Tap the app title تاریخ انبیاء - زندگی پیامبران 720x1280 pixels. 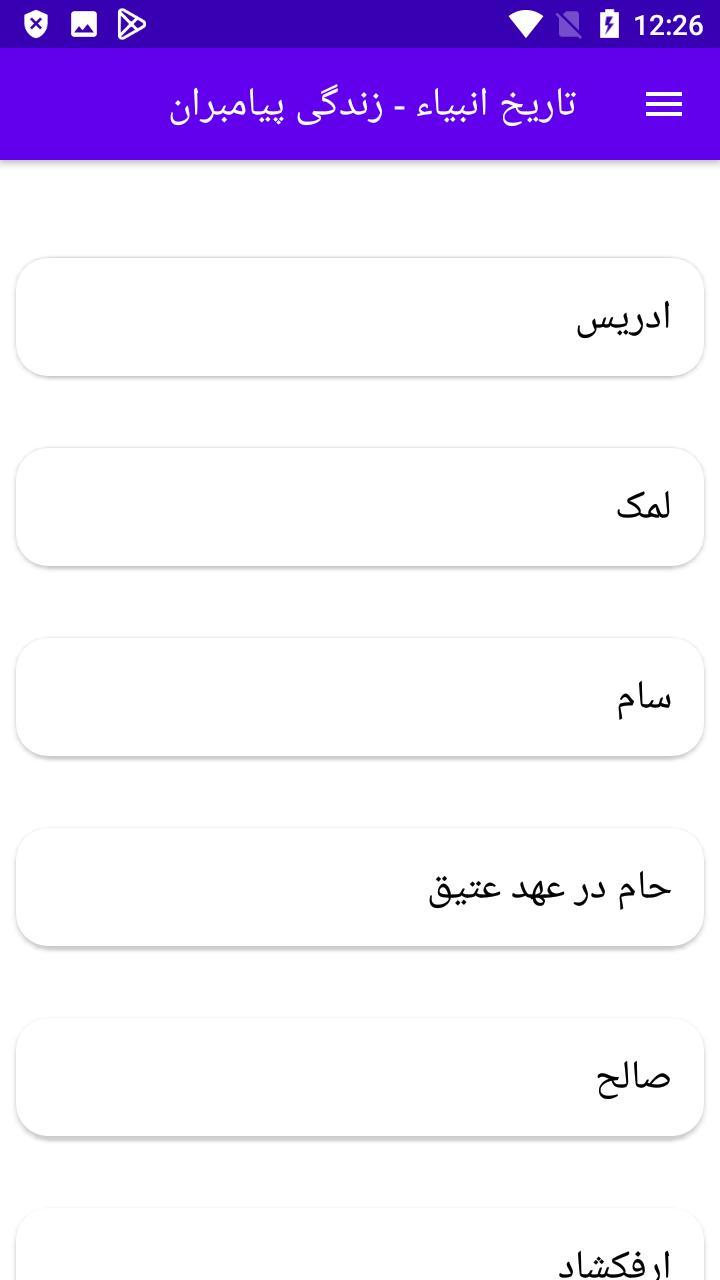click(x=377, y=104)
